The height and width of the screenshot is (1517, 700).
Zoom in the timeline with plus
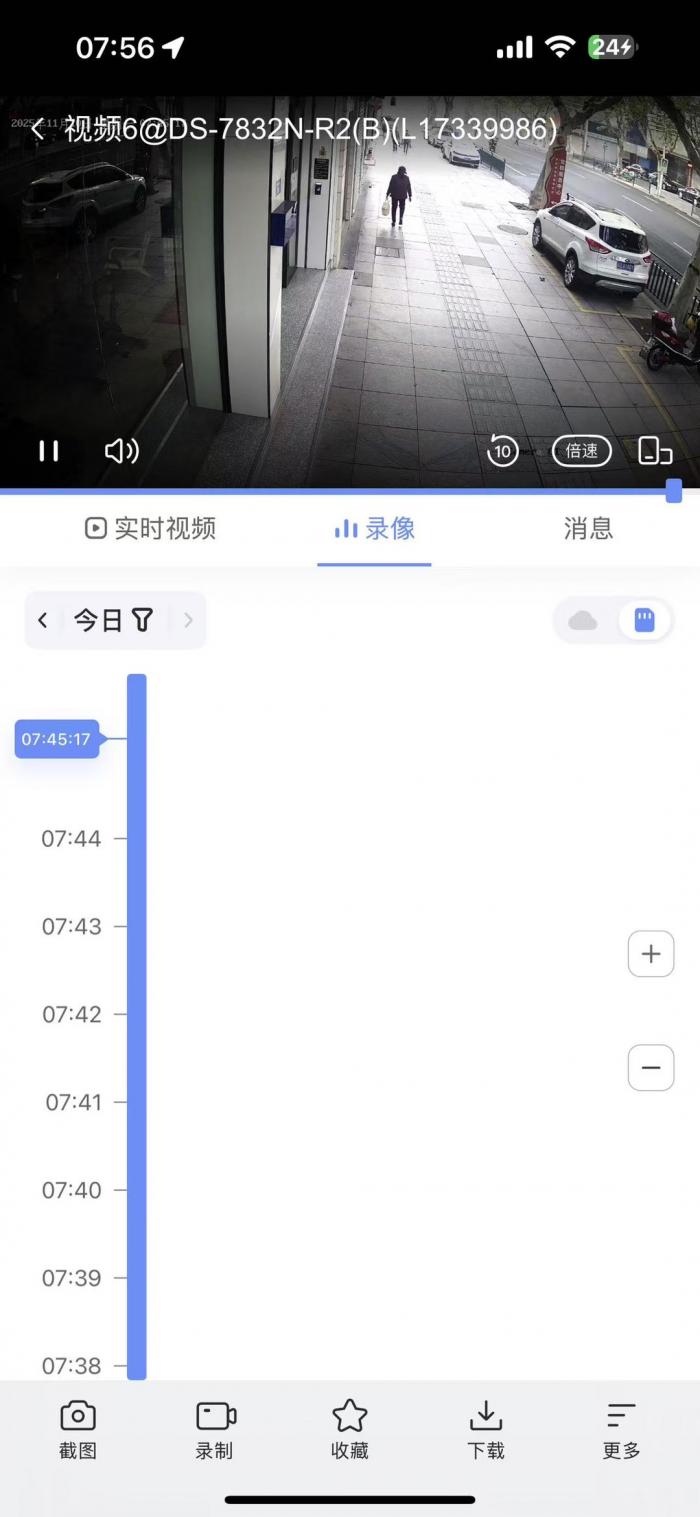[x=651, y=954]
